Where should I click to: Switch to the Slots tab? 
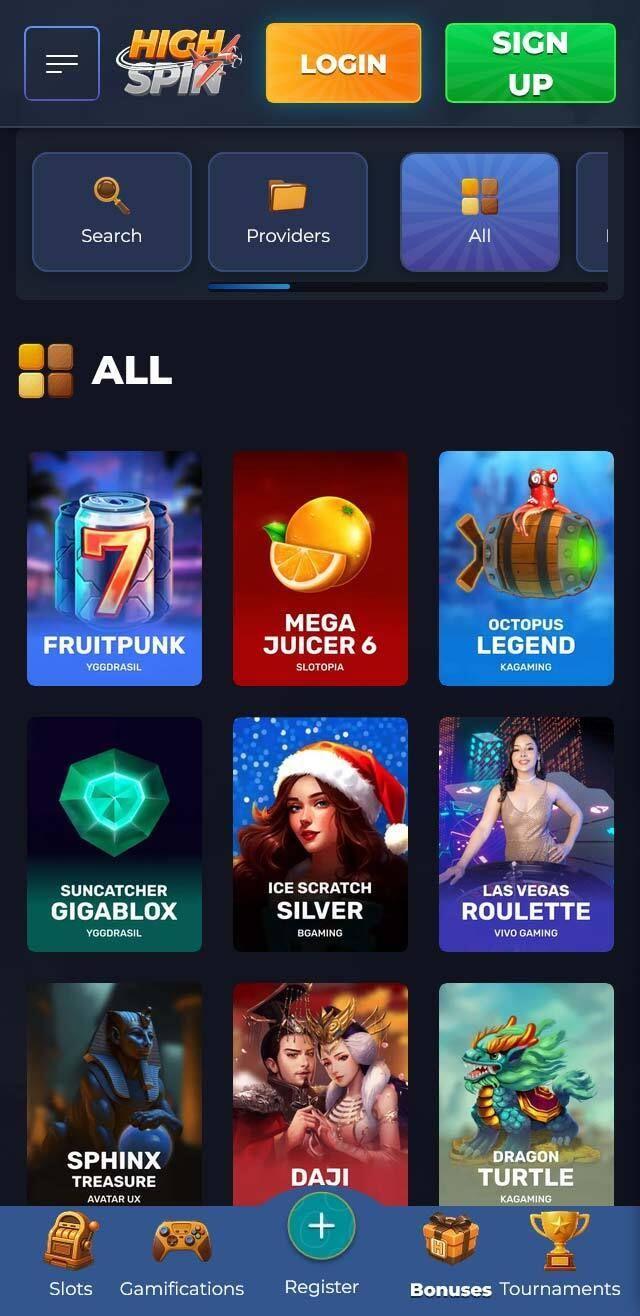pos(70,1256)
